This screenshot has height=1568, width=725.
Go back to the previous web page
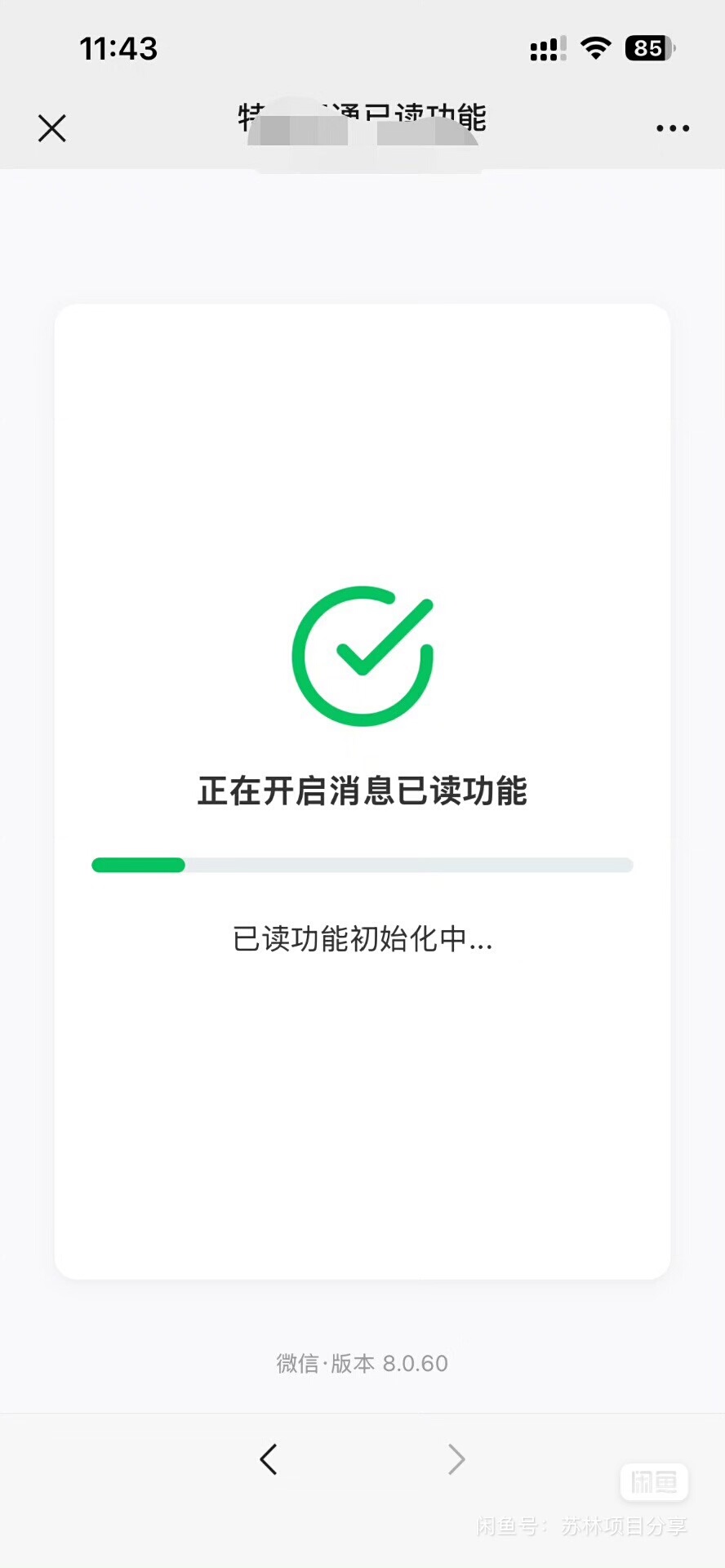269,1459
